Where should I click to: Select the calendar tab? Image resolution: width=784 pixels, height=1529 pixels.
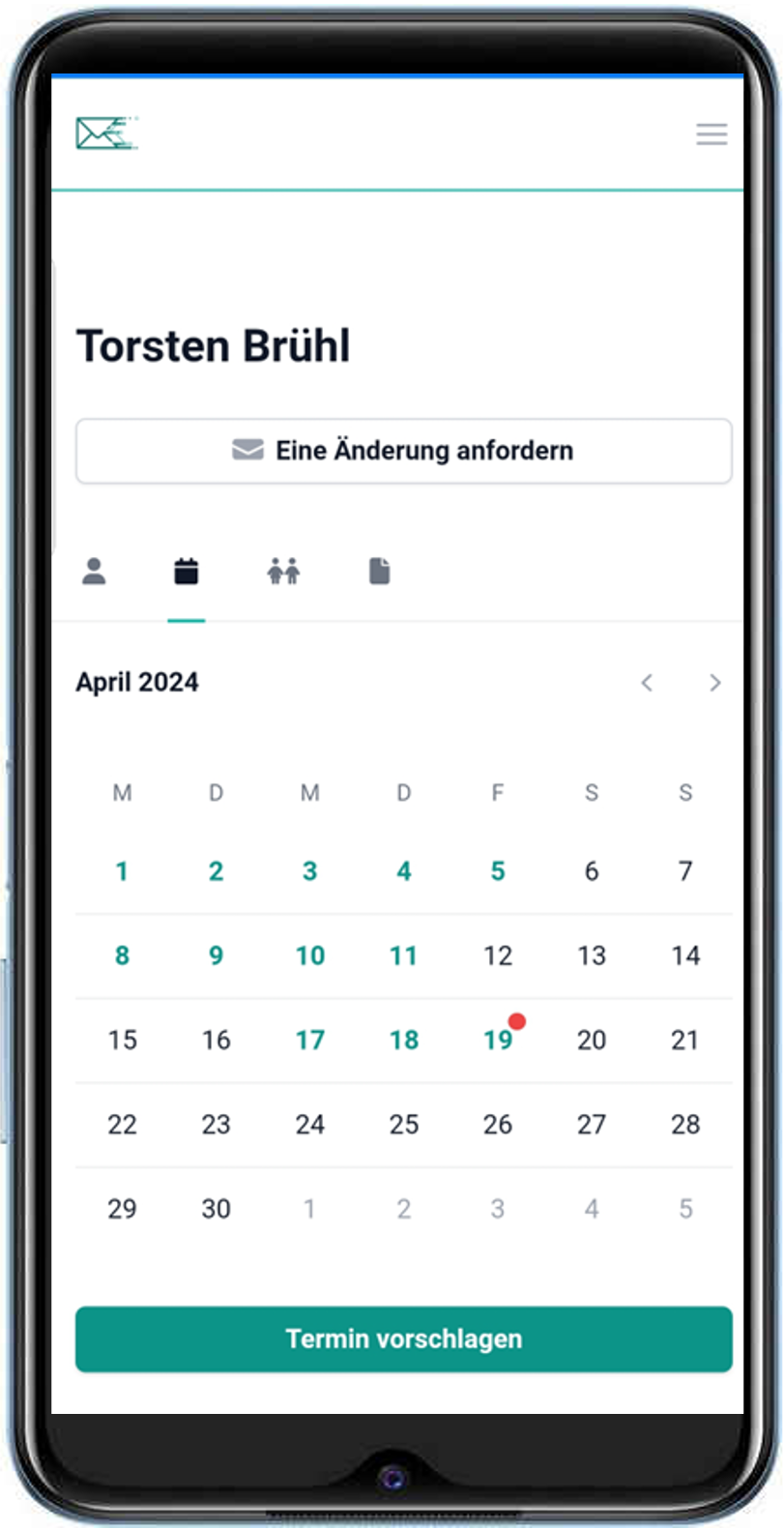(187, 572)
